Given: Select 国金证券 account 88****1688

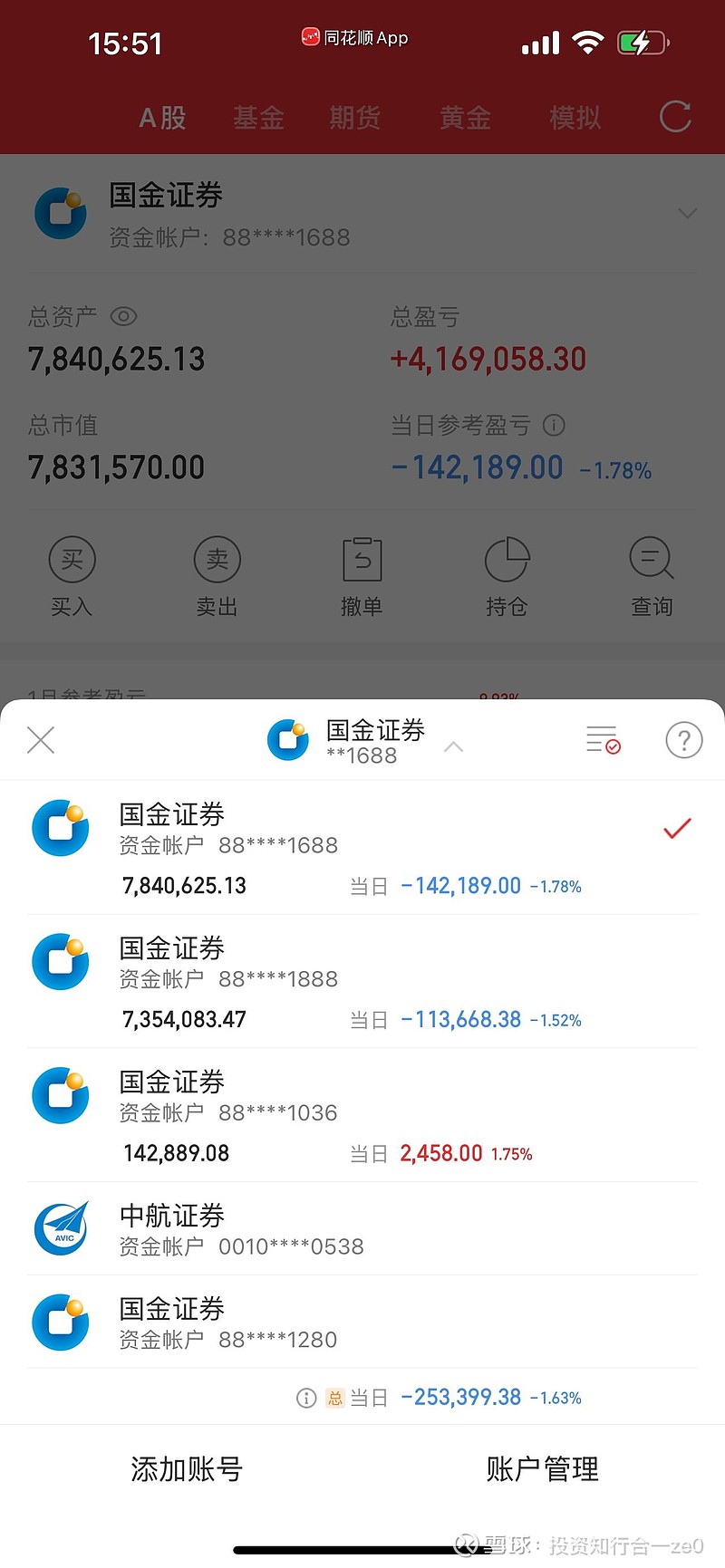Looking at the screenshot, I should [362, 847].
